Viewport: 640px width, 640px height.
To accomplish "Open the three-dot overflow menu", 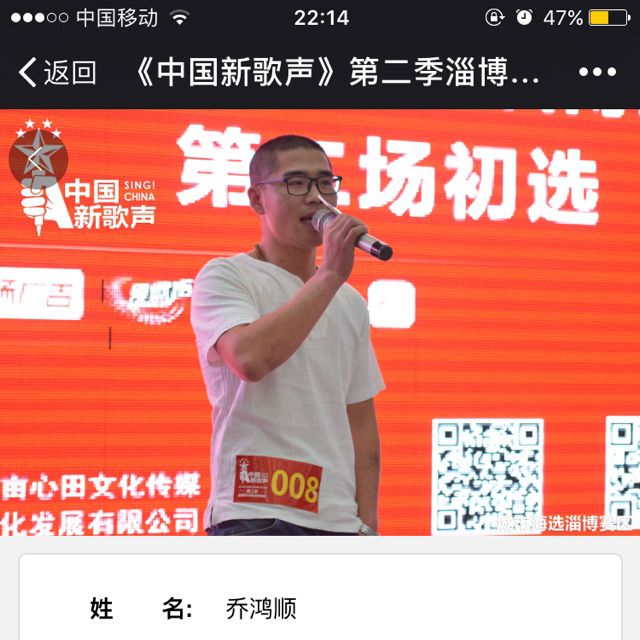I will 597,72.
